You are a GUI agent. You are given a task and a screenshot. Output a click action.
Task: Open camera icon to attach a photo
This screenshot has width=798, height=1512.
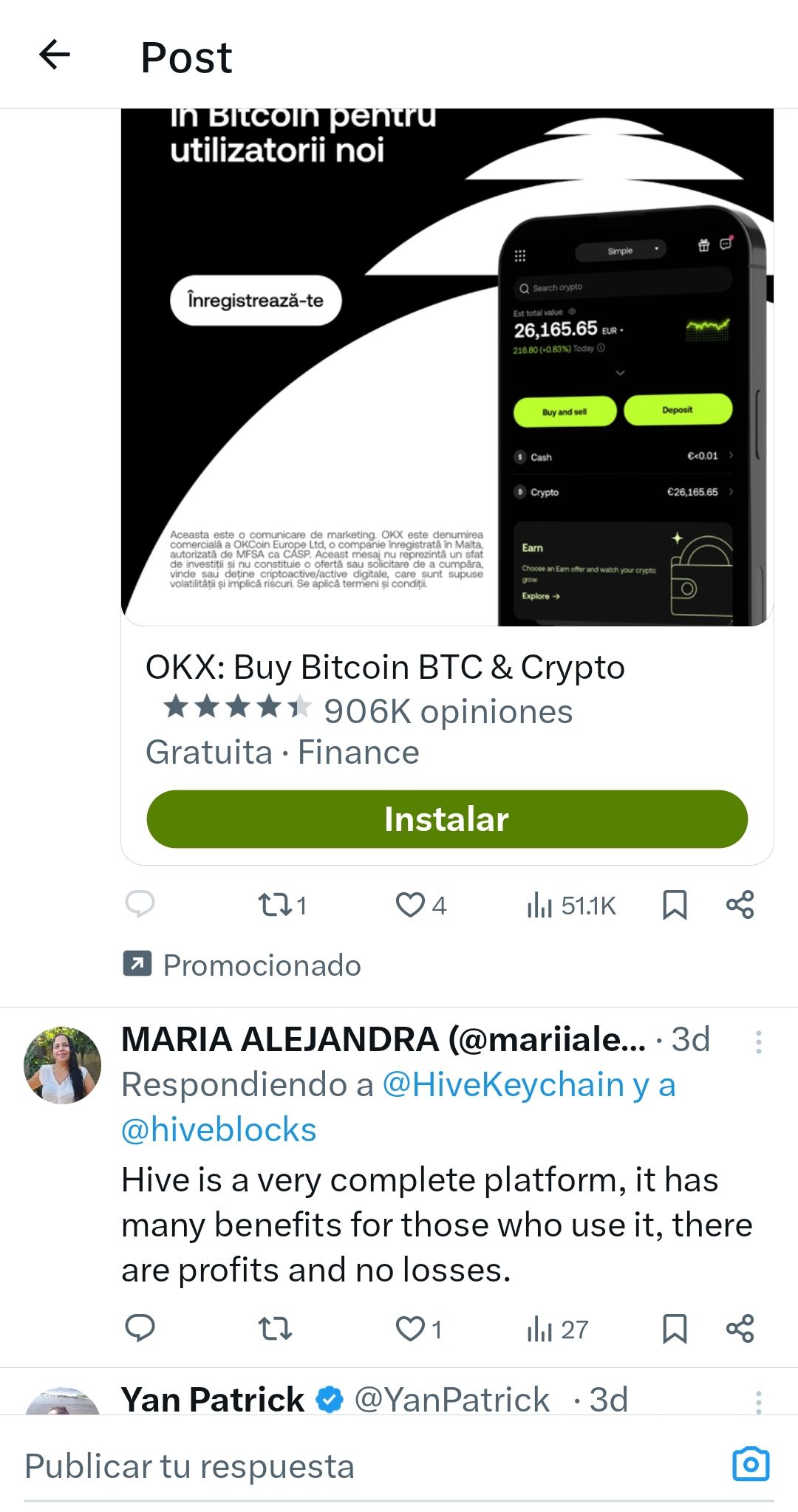[751, 1464]
